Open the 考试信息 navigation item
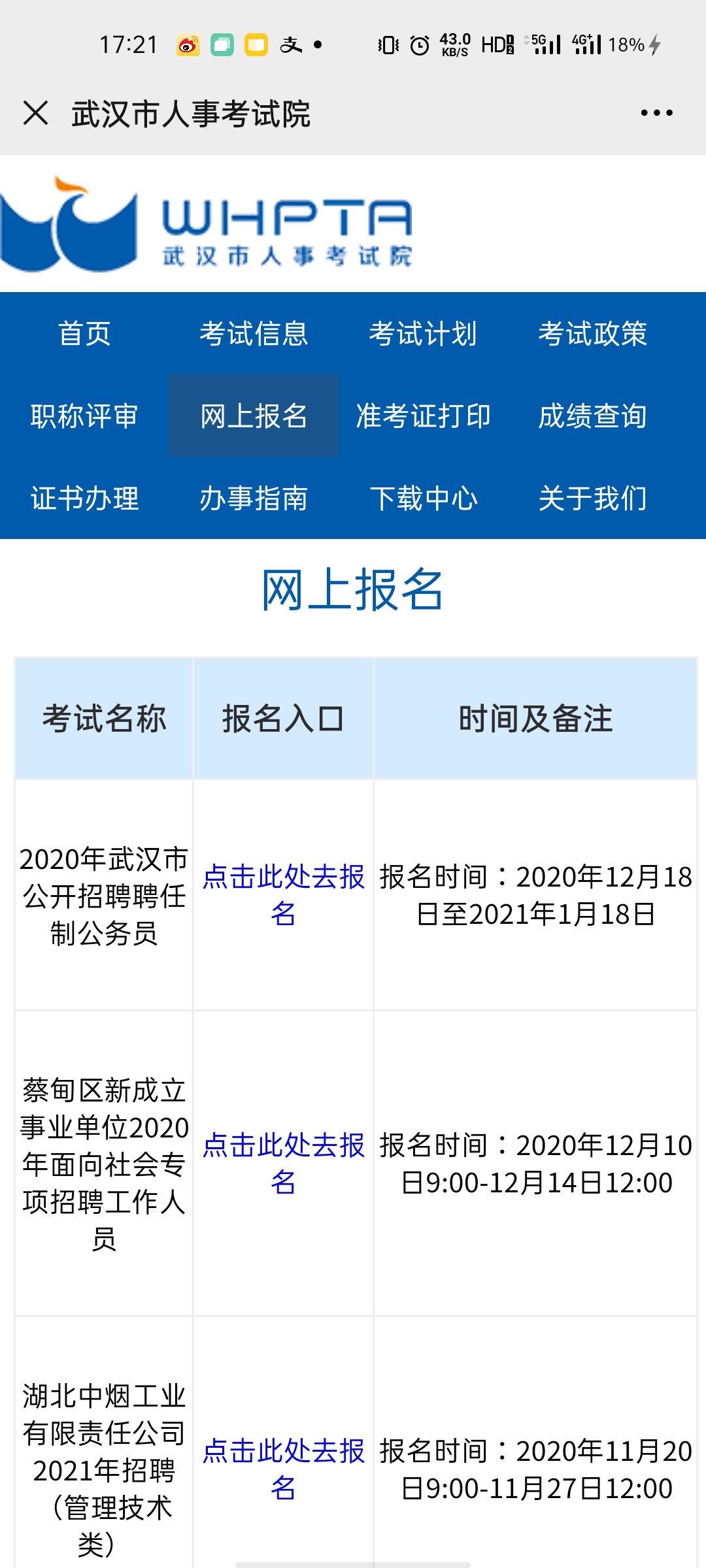Image resolution: width=706 pixels, height=1568 pixels. pos(255,335)
